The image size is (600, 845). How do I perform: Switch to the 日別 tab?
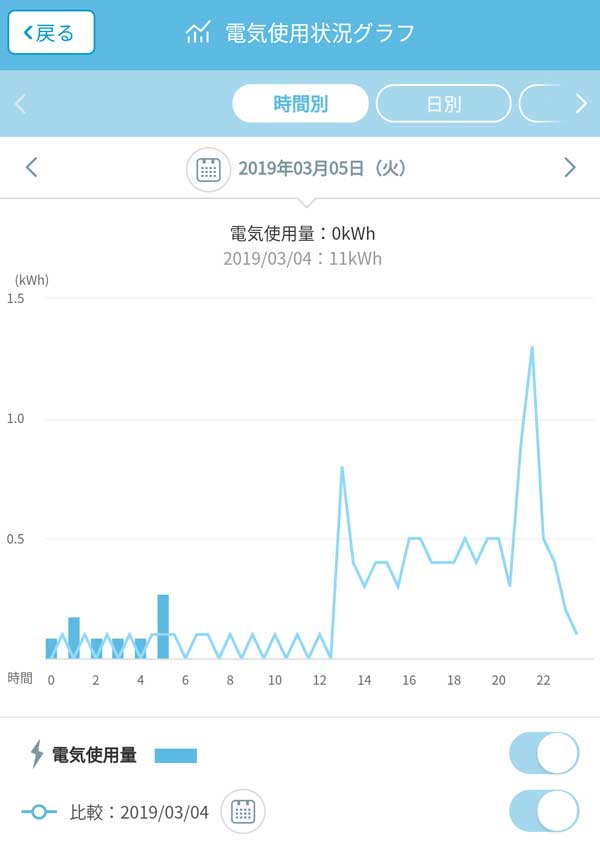[x=443, y=104]
